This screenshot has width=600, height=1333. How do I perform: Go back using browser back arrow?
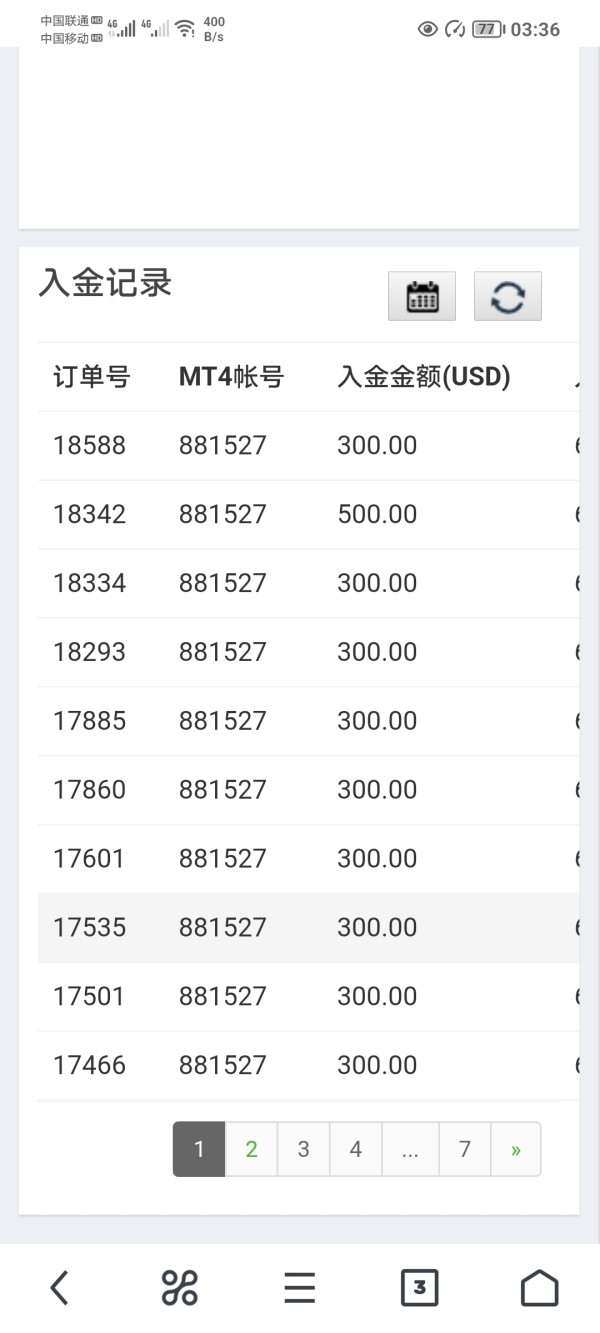(x=59, y=1288)
